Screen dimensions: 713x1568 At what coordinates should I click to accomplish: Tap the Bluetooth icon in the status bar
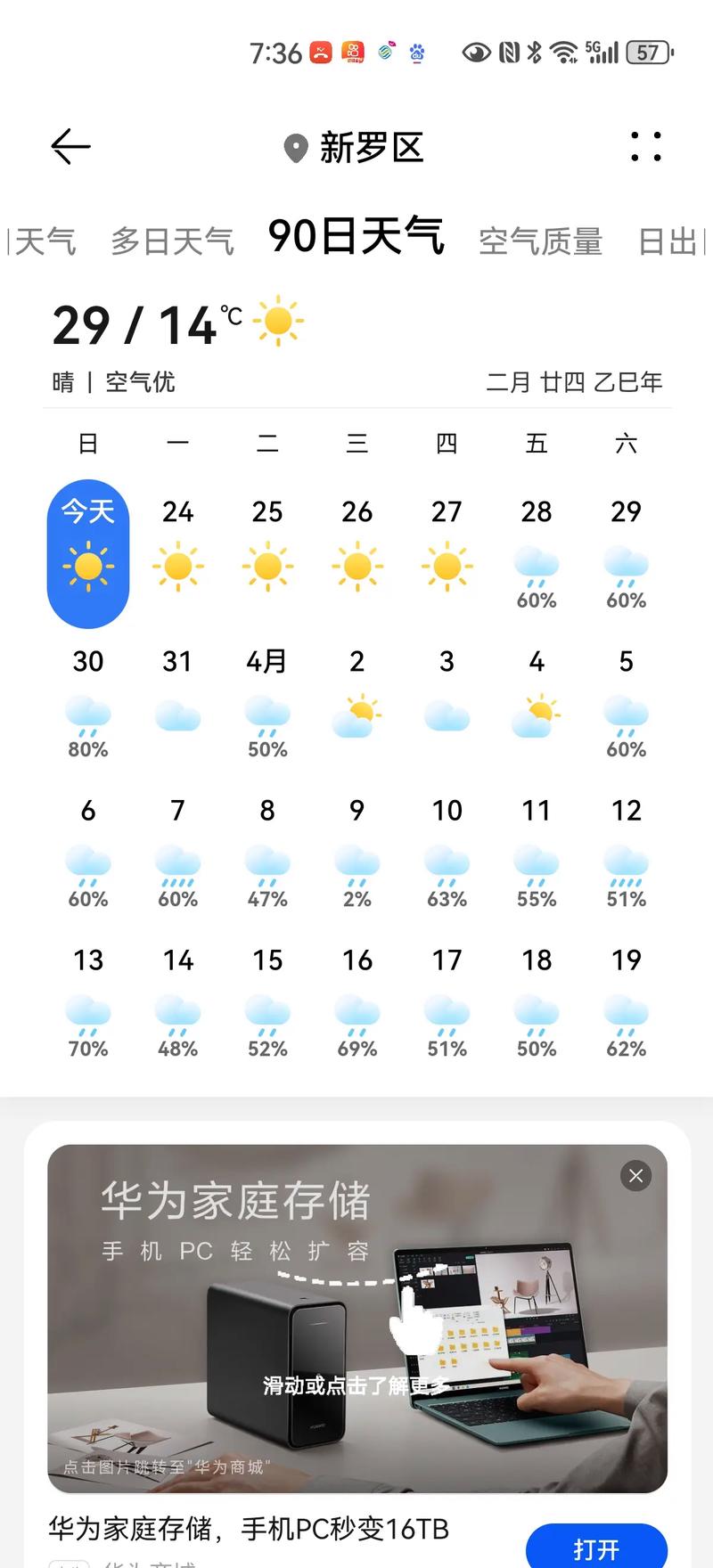tap(536, 53)
